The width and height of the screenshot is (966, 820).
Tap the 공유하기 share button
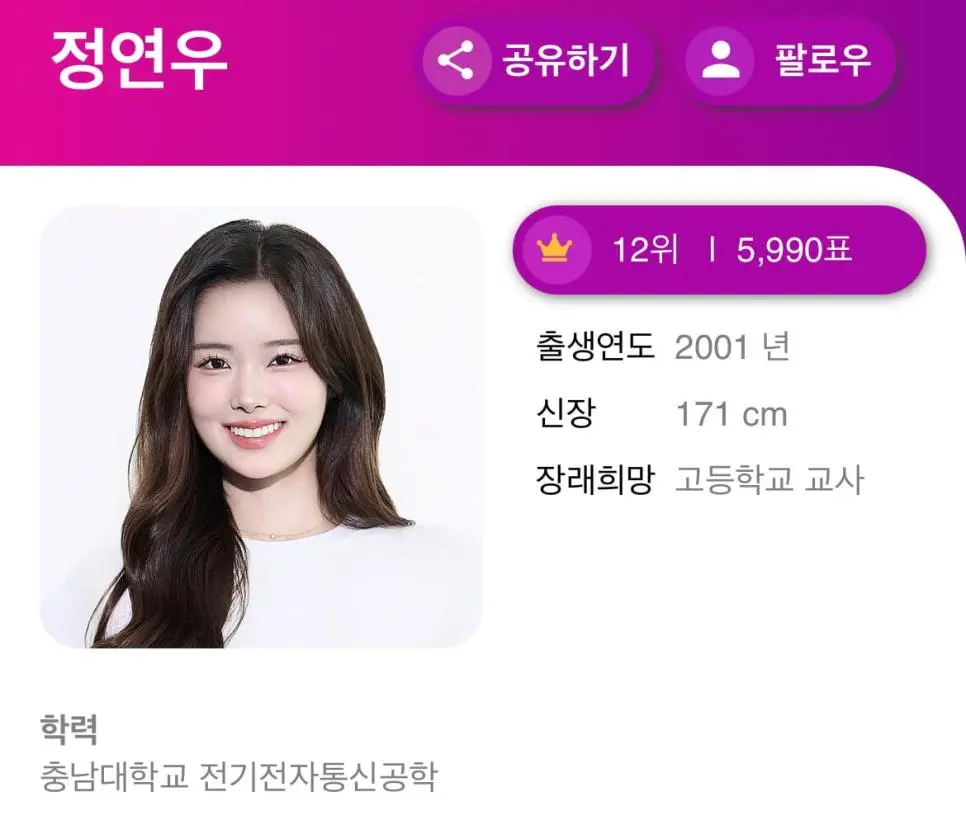[536, 62]
